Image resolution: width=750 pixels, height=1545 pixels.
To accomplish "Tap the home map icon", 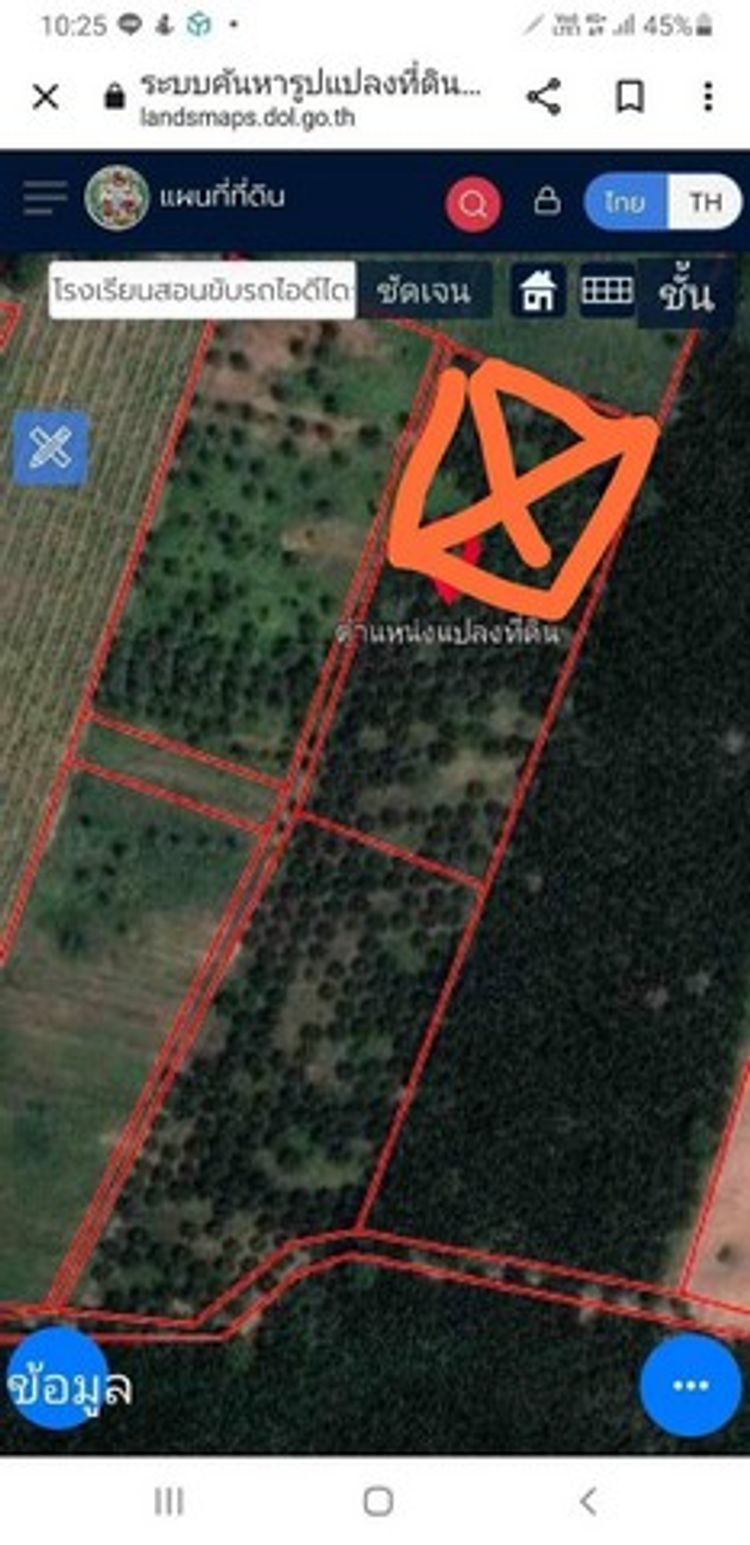I will [538, 291].
